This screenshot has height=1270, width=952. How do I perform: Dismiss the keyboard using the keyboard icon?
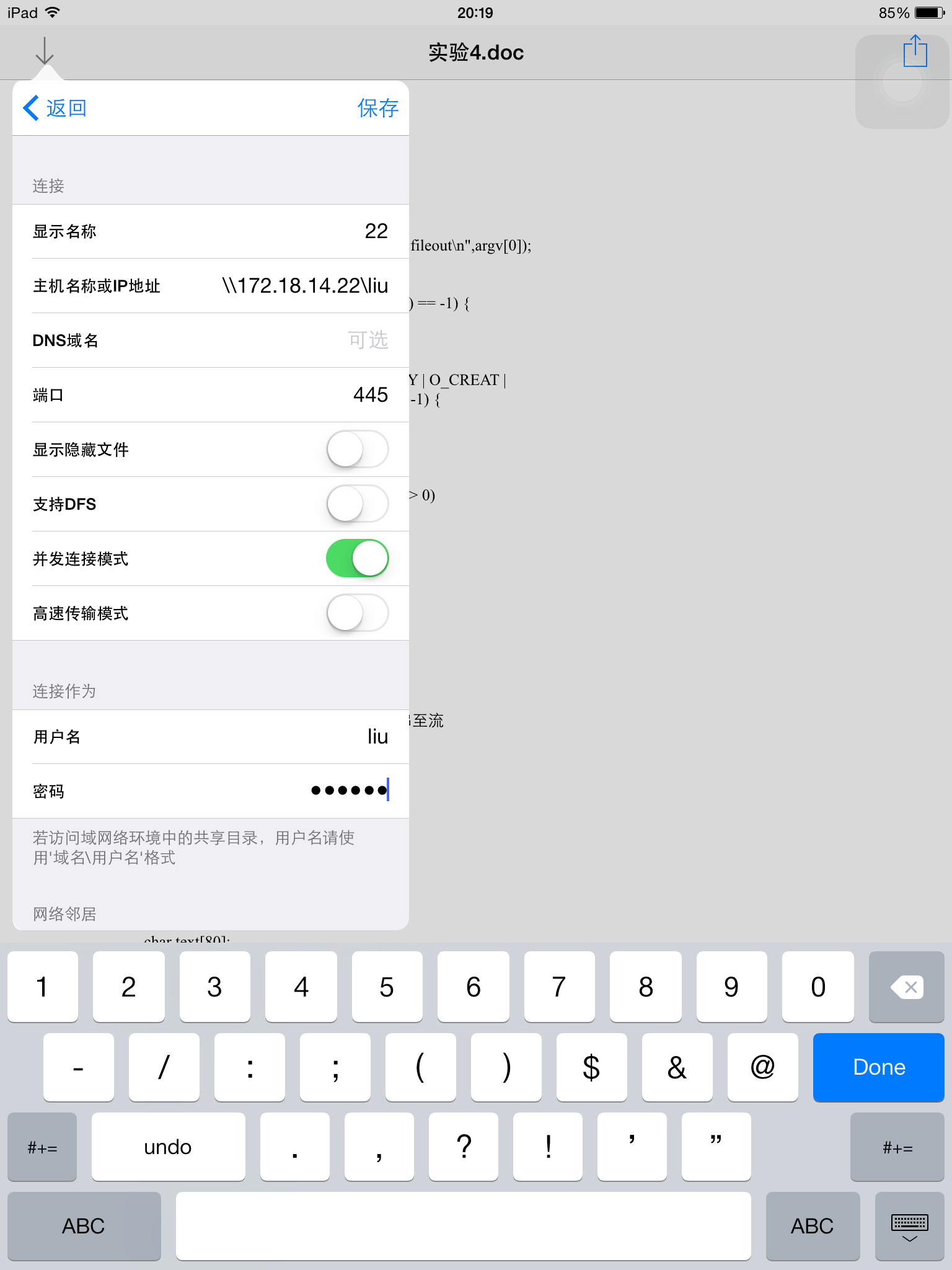(909, 1227)
